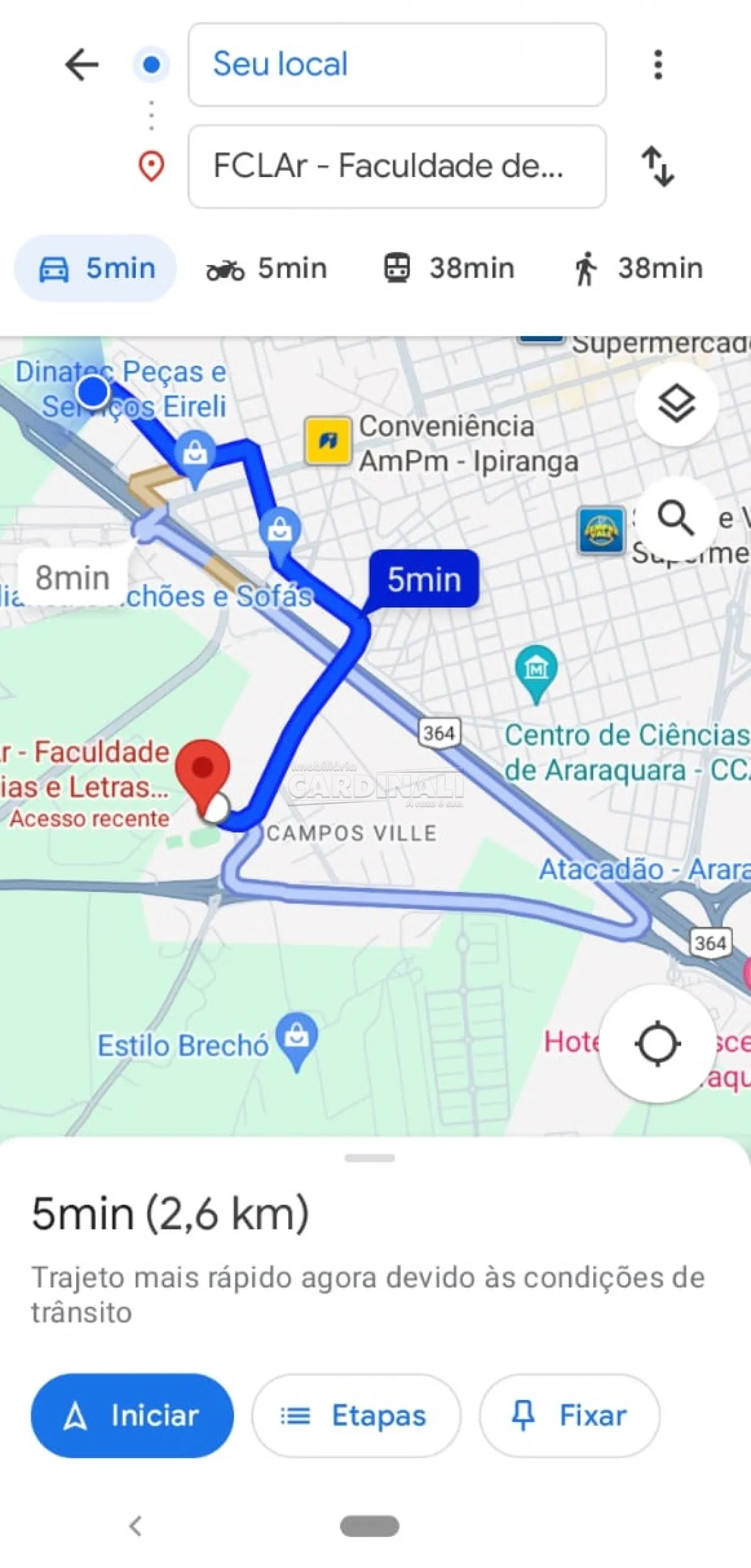Choose the alternative 8min route
Viewport: 751px width, 1568px height.
72,577
